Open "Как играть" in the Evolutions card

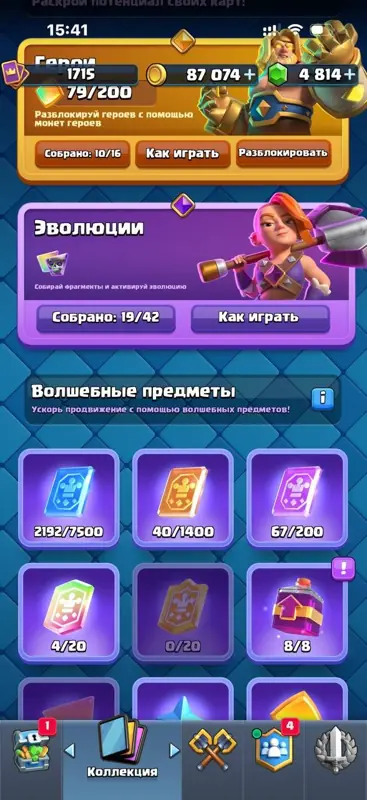260,317
